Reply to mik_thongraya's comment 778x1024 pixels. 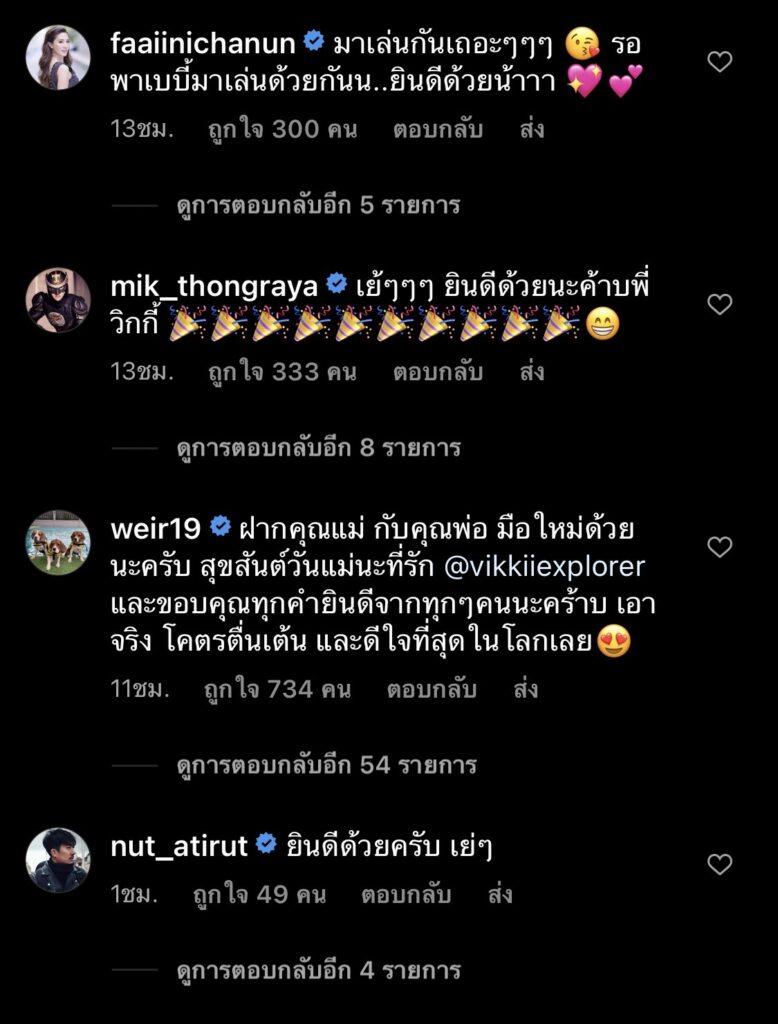[439, 372]
